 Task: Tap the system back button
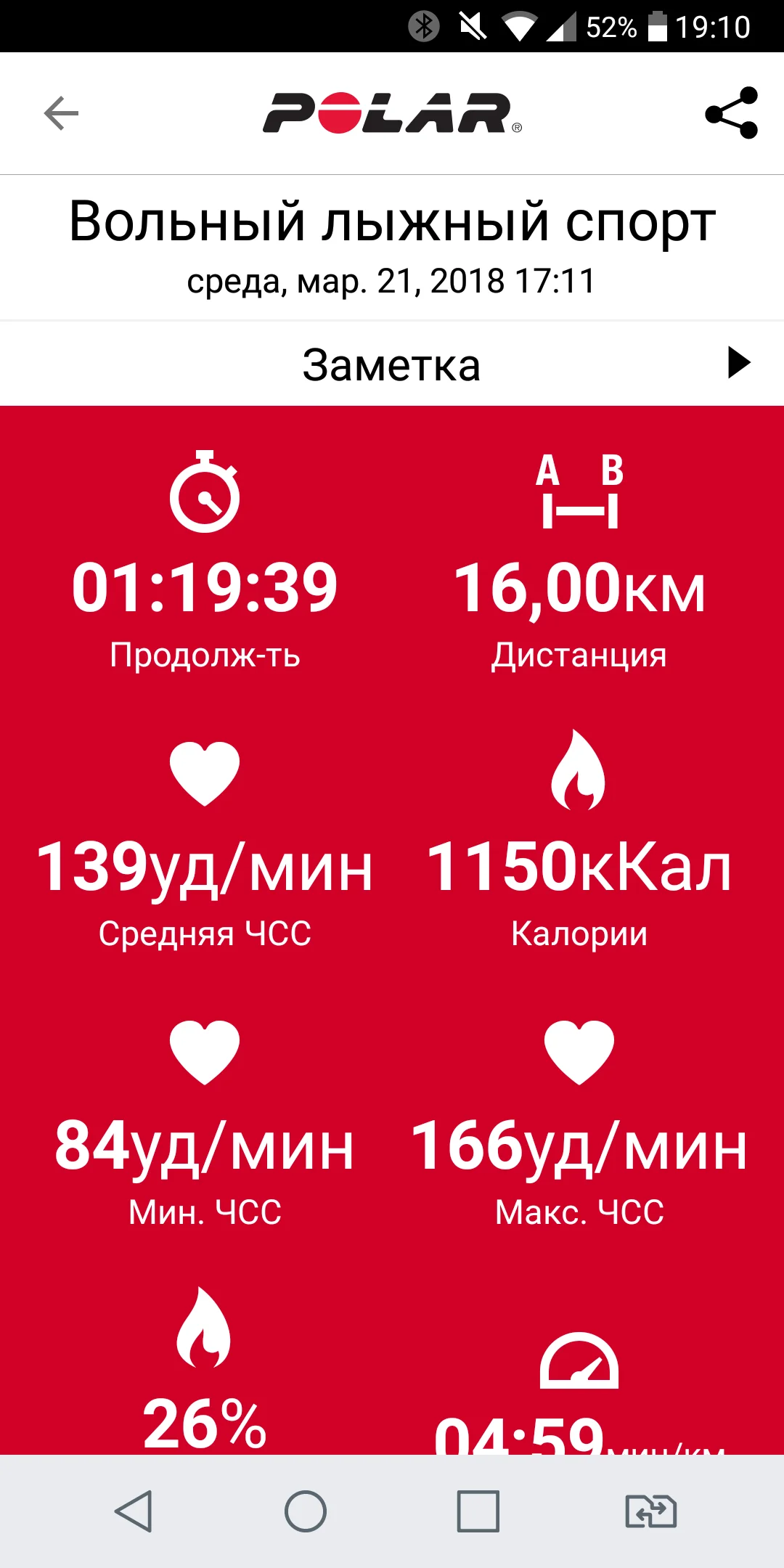pyautogui.click(x=134, y=1511)
